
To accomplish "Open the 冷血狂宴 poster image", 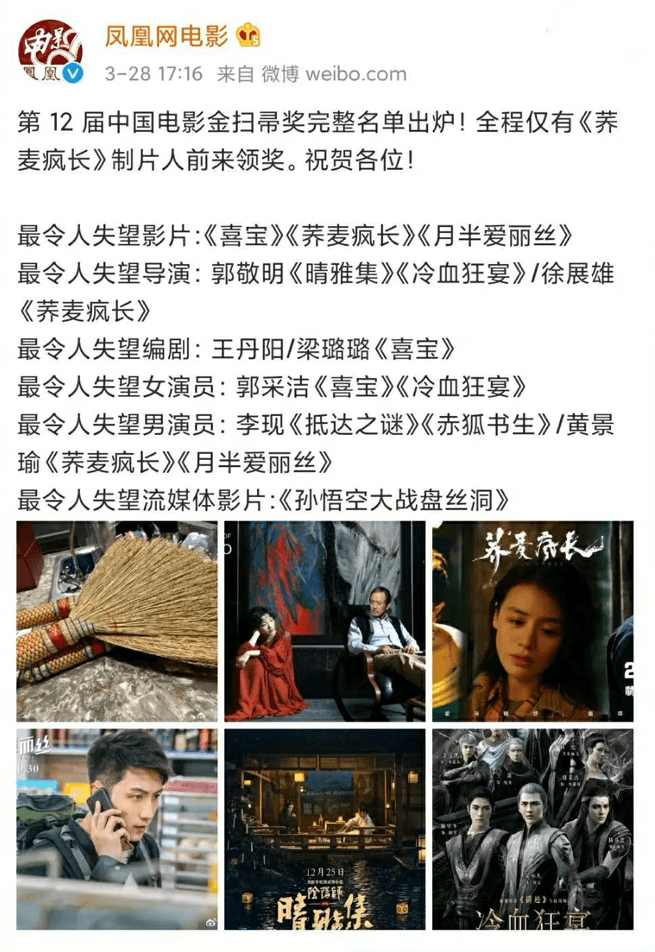I will [x=532, y=829].
